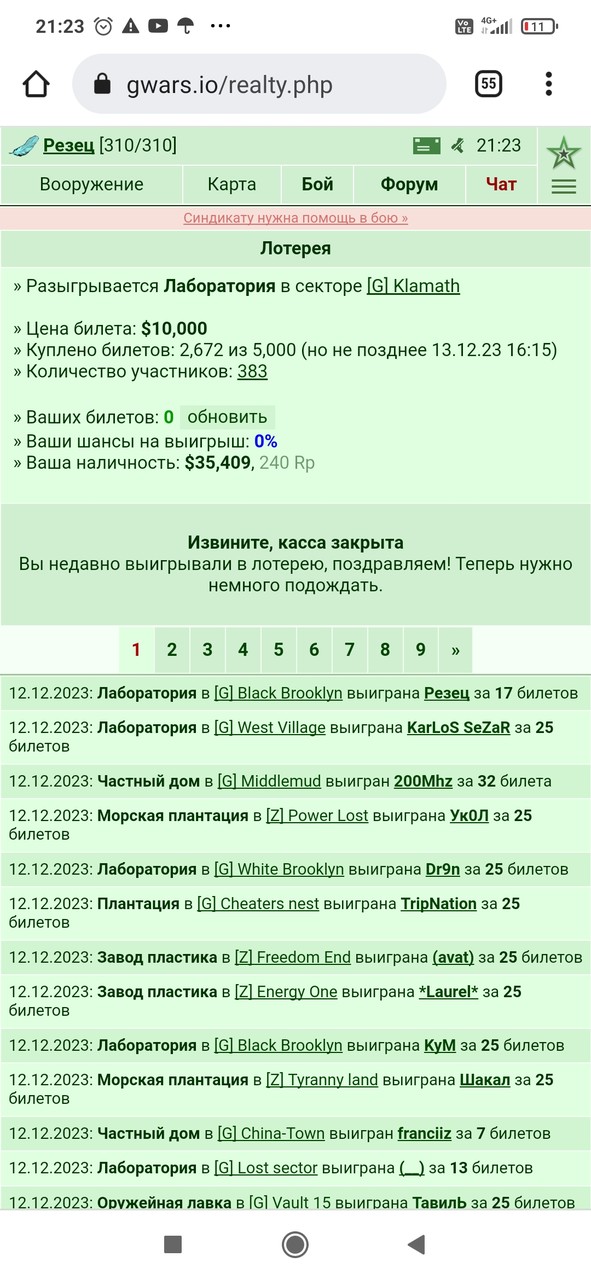Open the browser overflow menu

coord(548,84)
